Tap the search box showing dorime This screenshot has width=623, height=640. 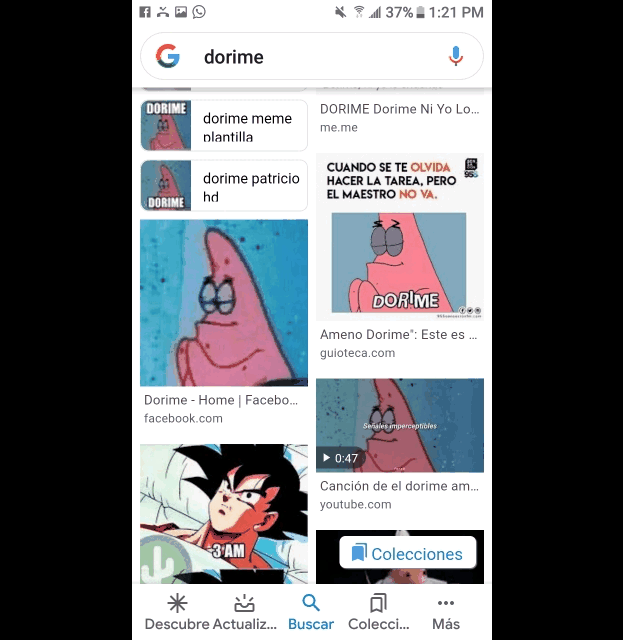pos(300,57)
